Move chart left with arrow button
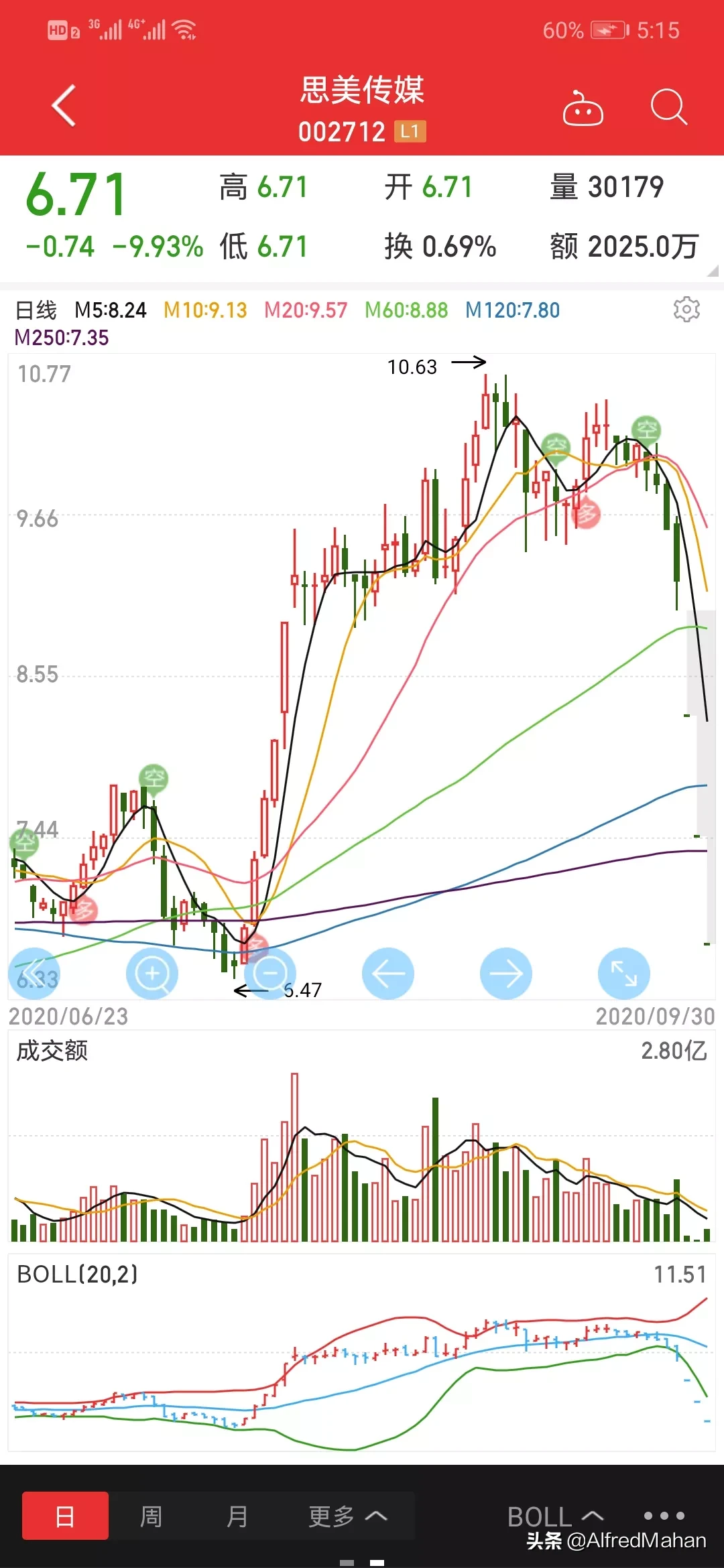The image size is (724, 1568). (x=388, y=973)
